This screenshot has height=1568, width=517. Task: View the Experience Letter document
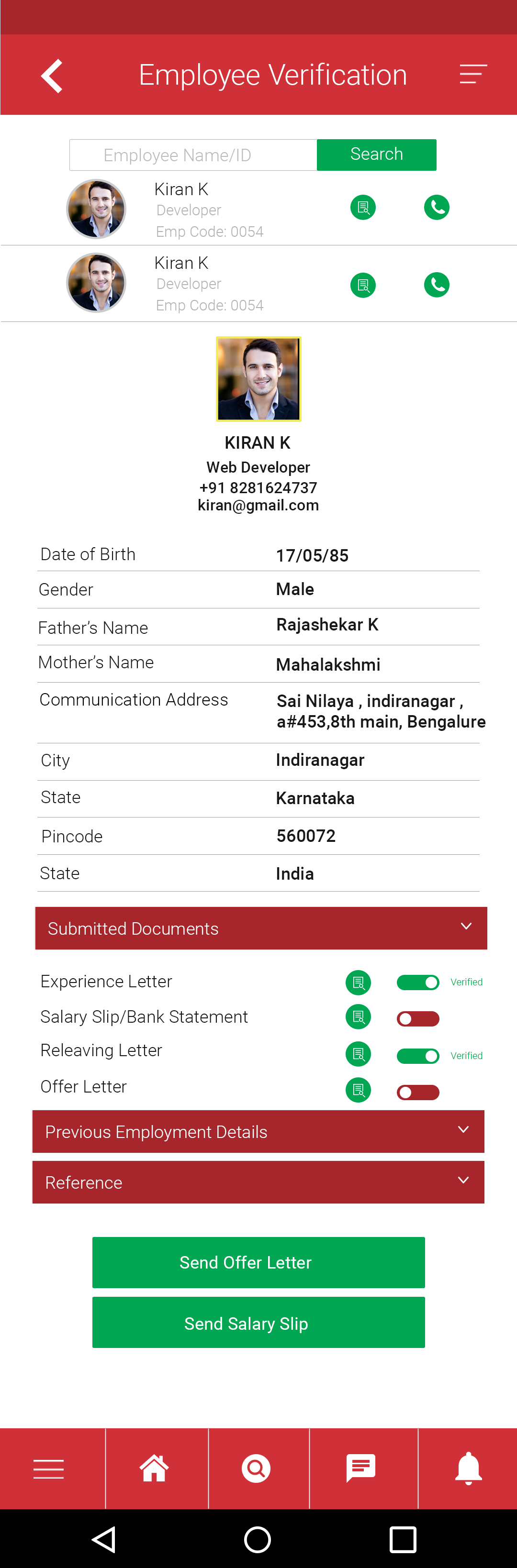tap(358, 982)
